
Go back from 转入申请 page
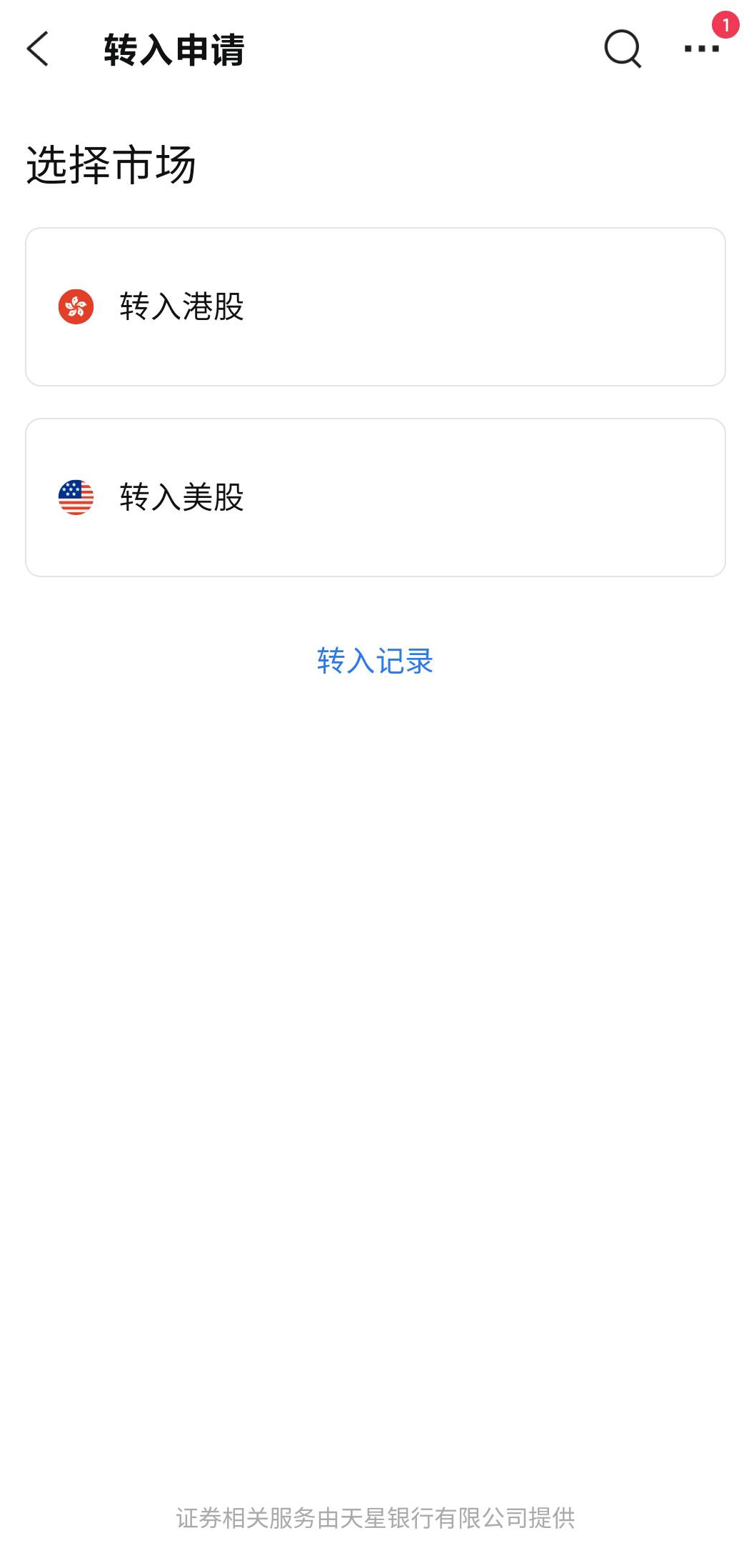tap(38, 49)
